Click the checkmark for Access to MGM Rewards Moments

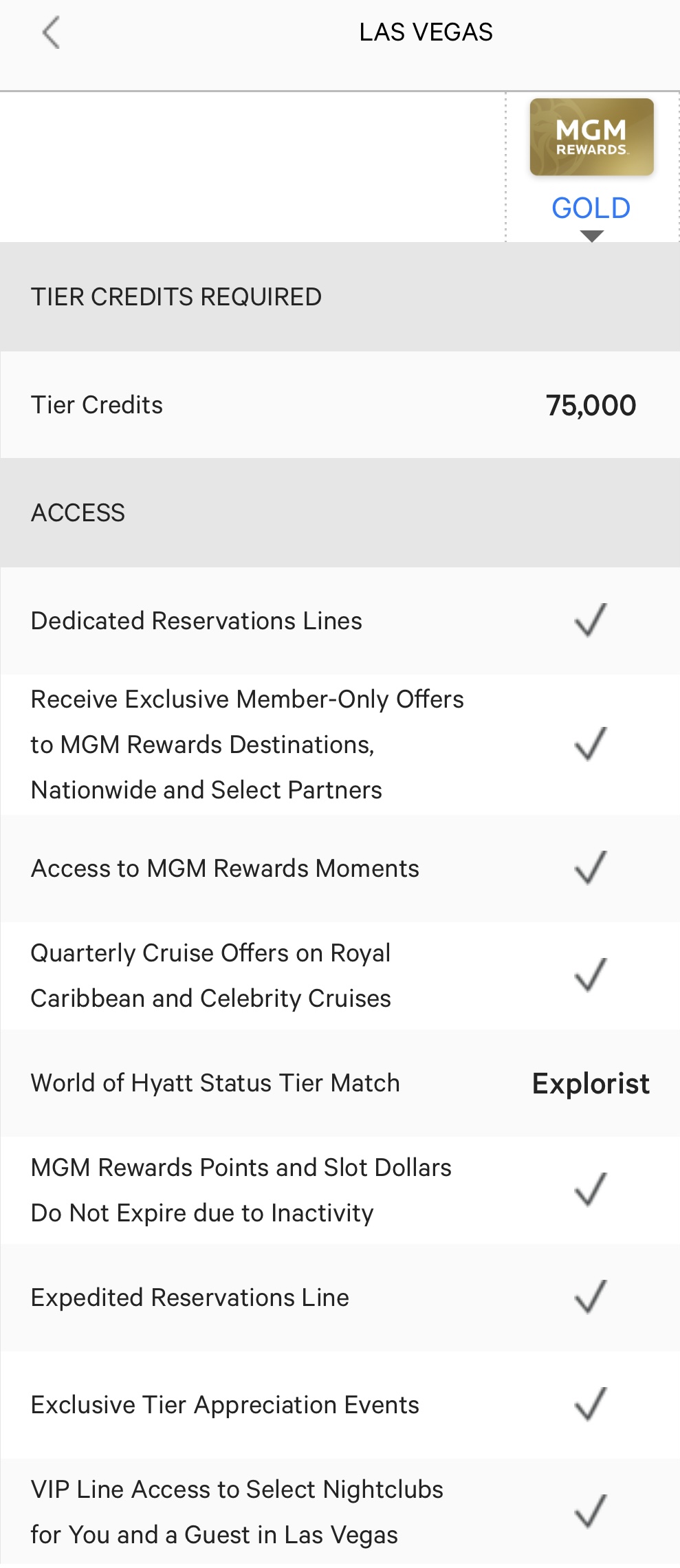590,868
